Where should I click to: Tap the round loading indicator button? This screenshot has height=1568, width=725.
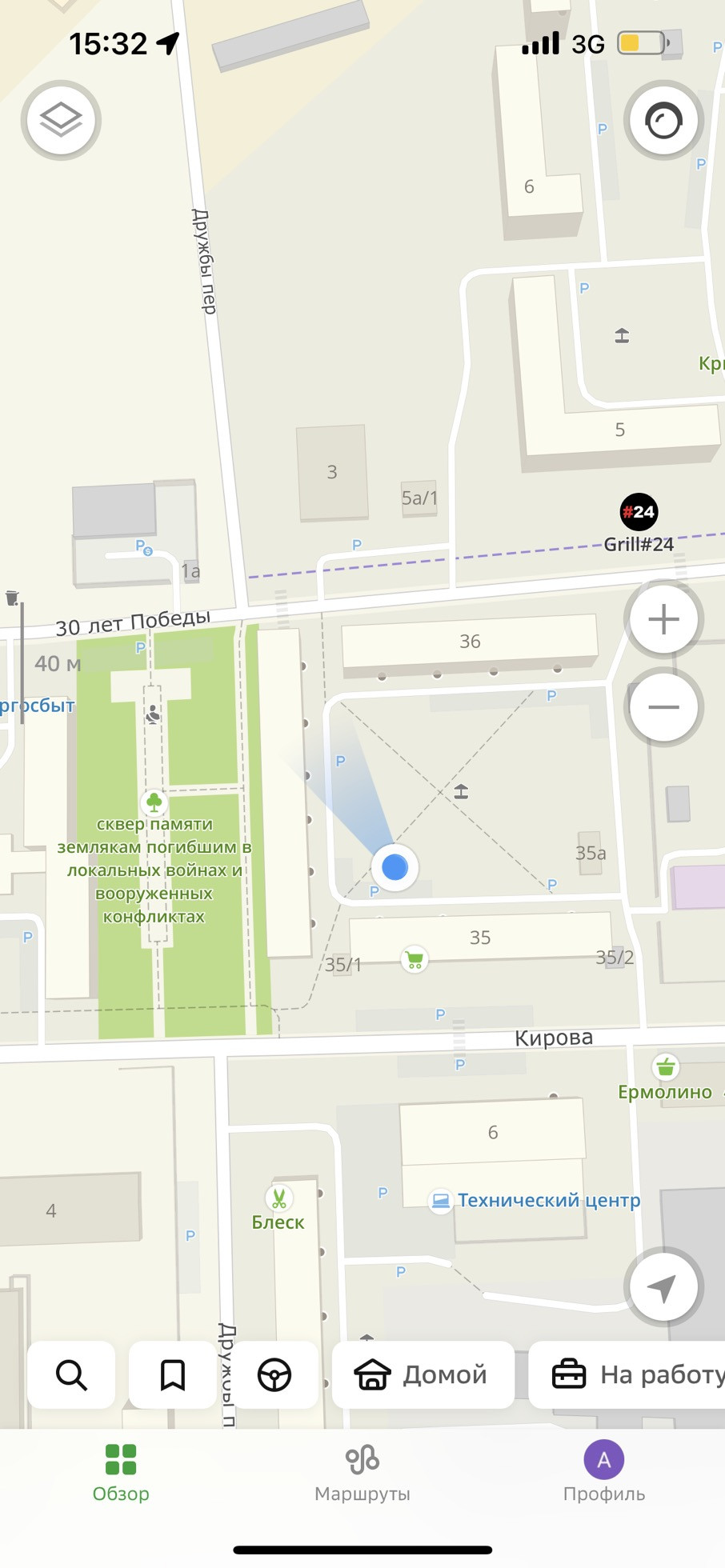click(663, 121)
